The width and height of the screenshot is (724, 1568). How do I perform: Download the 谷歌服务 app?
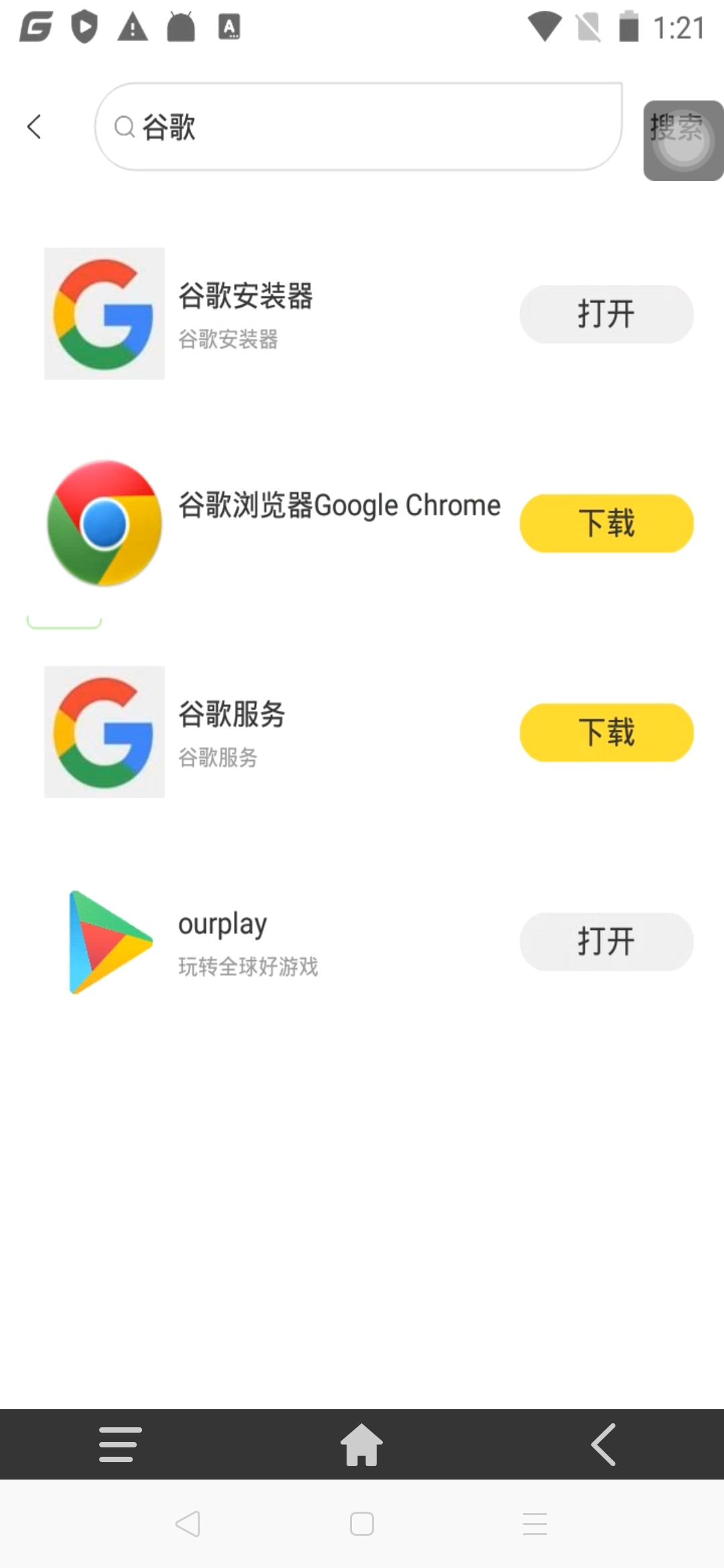606,732
